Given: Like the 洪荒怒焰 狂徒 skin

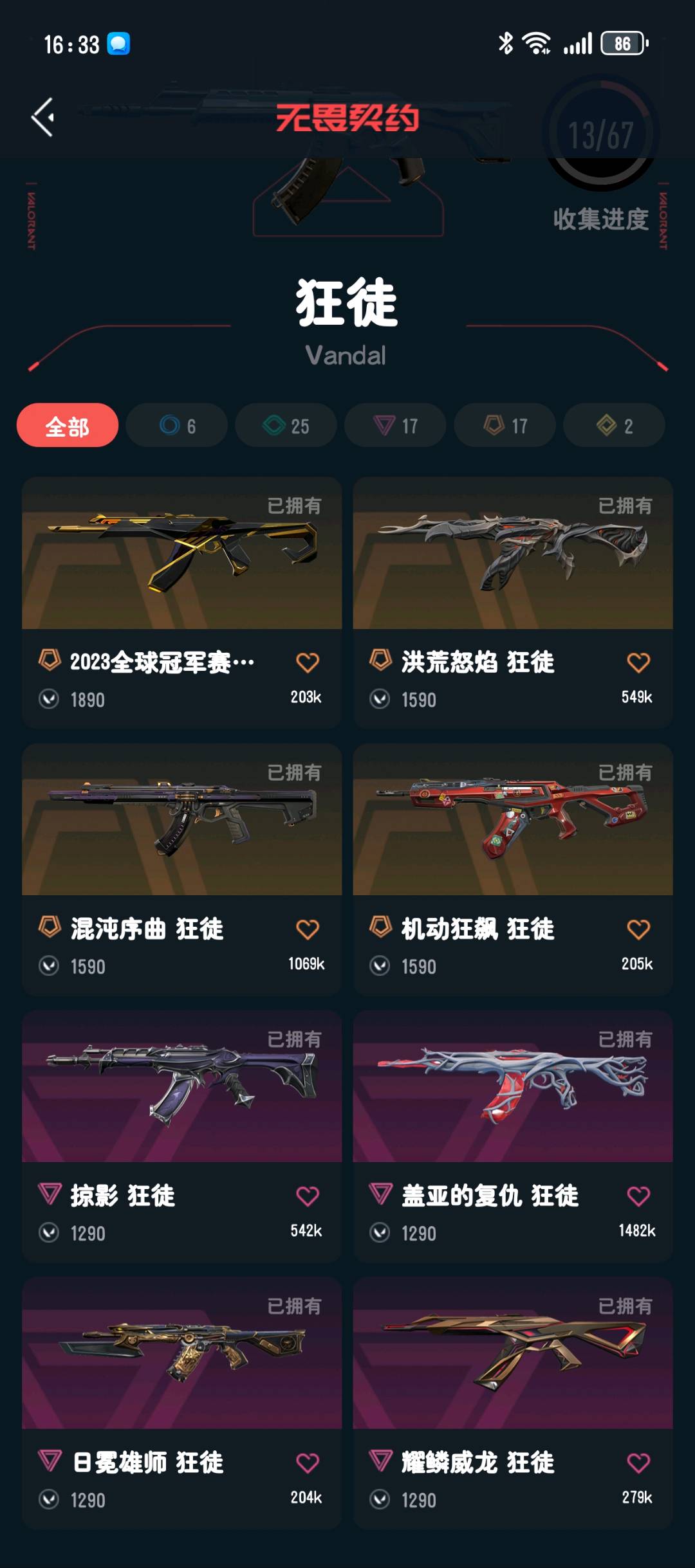Looking at the screenshot, I should pos(638,662).
